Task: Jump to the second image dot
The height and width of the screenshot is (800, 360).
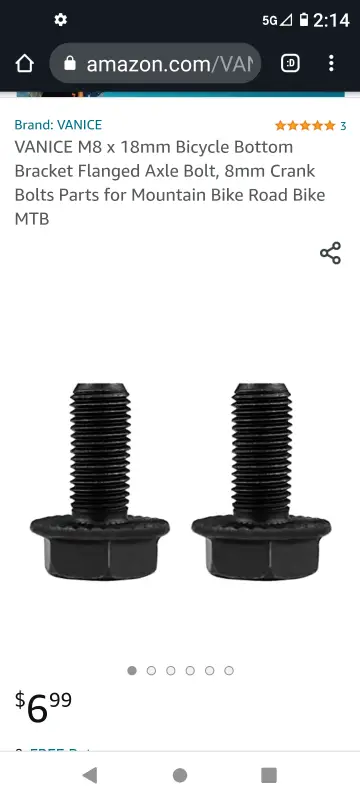Action: pos(151,670)
